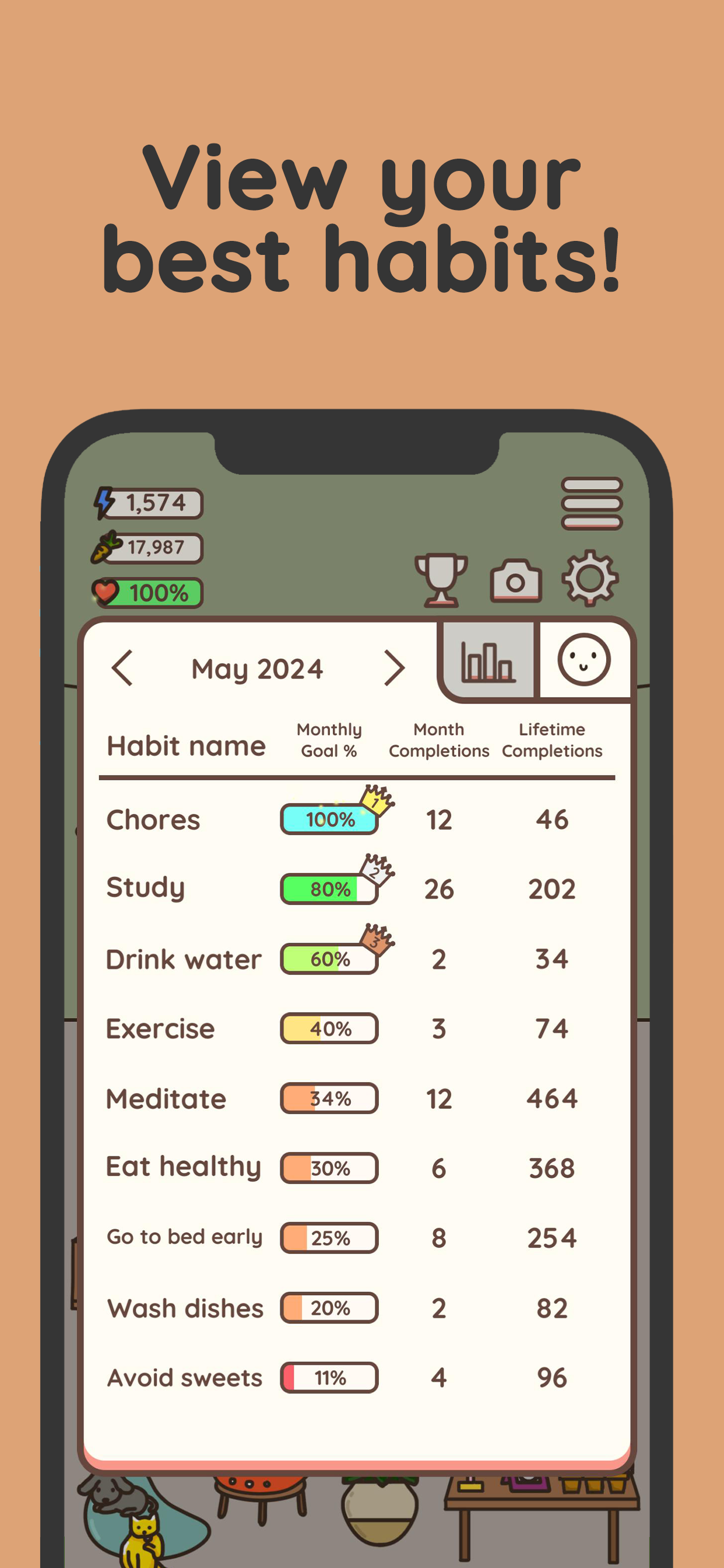Open the hamburger menu
Viewport: 724px width, 1568px height.
pyautogui.click(x=593, y=503)
